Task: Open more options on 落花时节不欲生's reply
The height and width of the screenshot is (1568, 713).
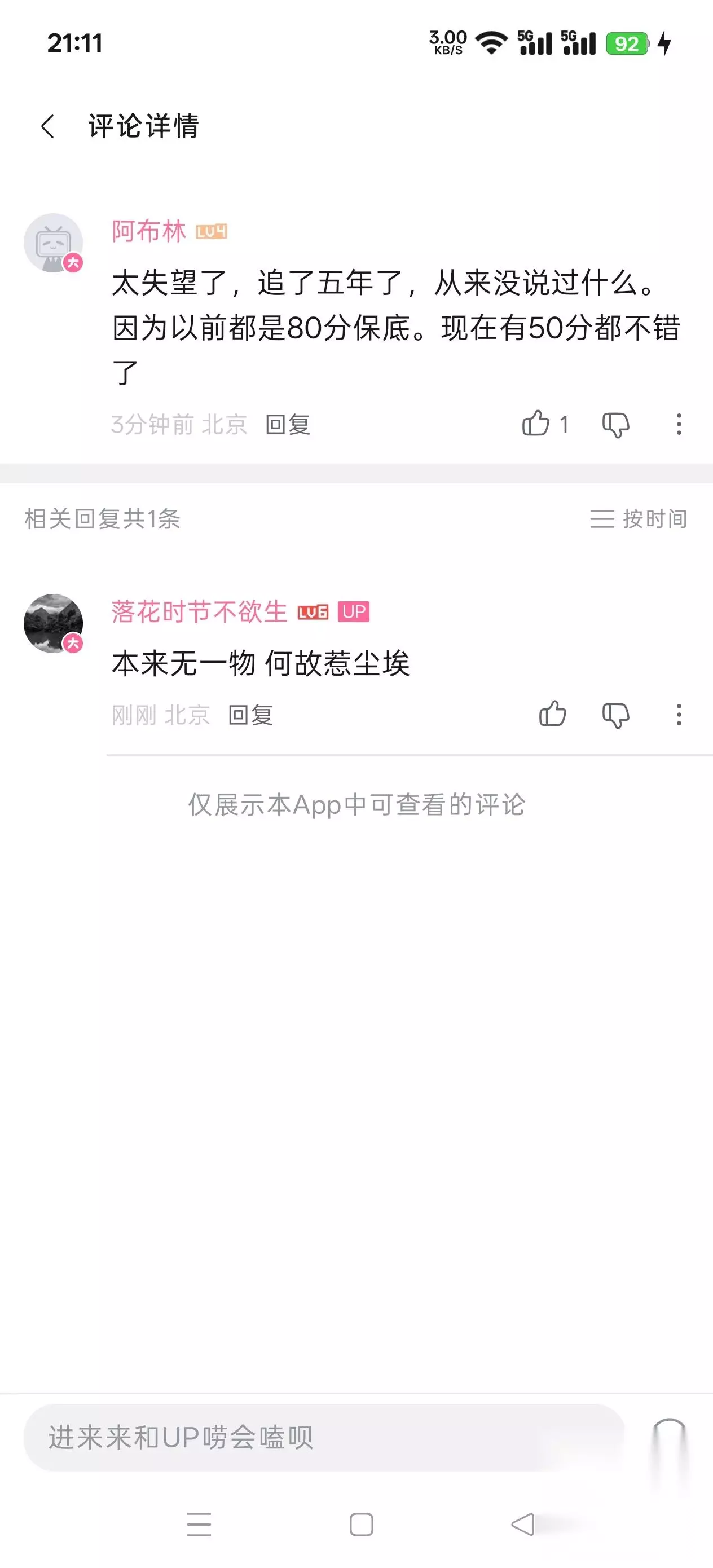Action: pos(679,715)
